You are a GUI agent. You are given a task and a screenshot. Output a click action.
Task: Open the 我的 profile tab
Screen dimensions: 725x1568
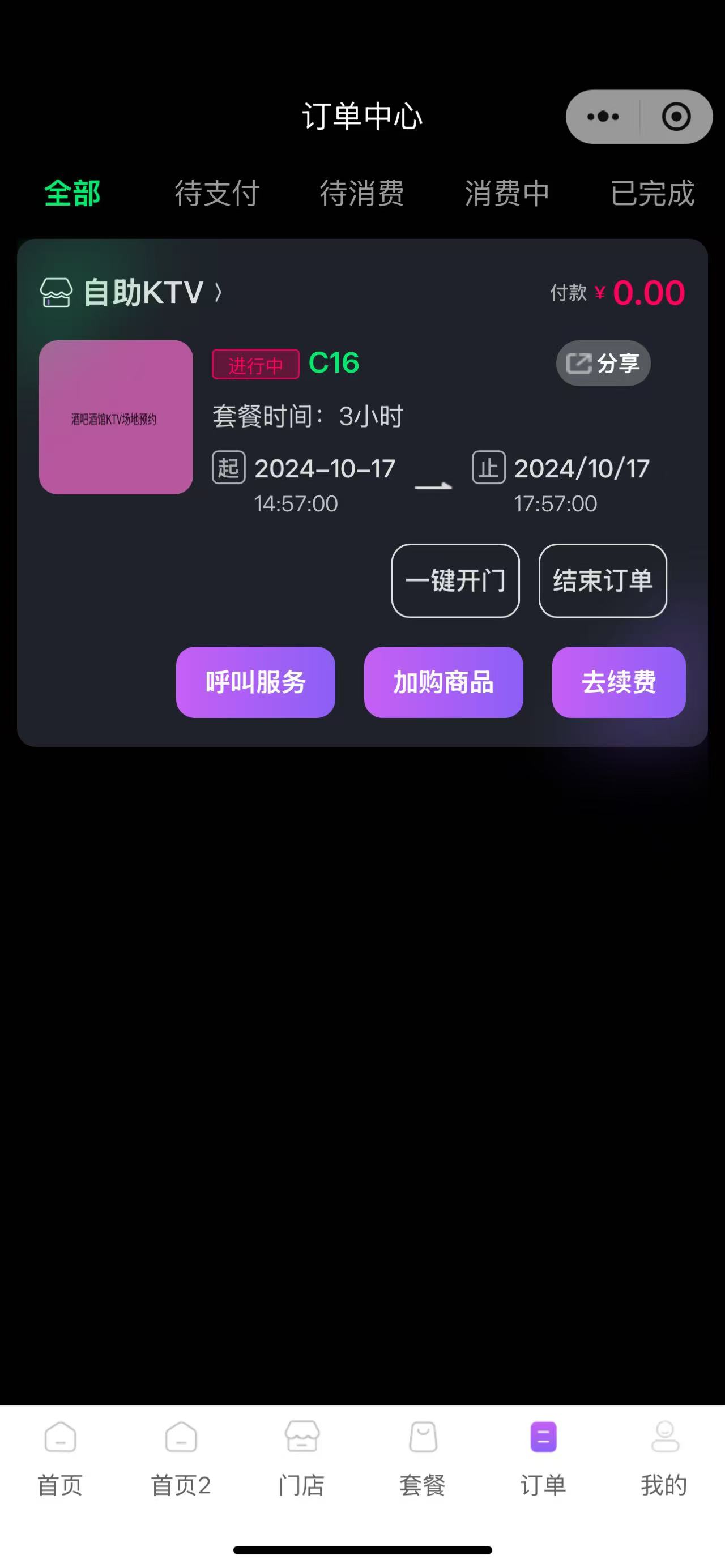(664, 1459)
